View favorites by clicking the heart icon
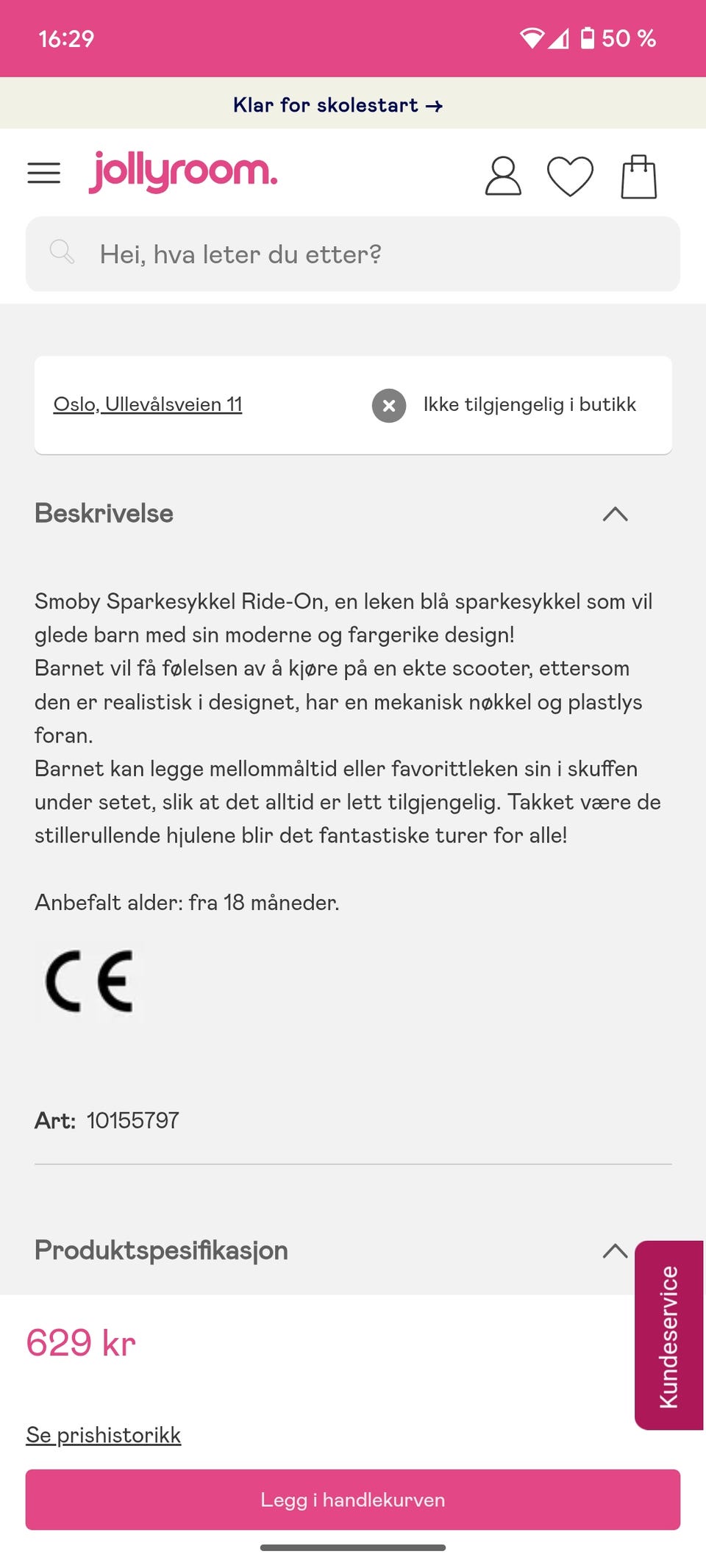706x1568 pixels. pos(571,175)
